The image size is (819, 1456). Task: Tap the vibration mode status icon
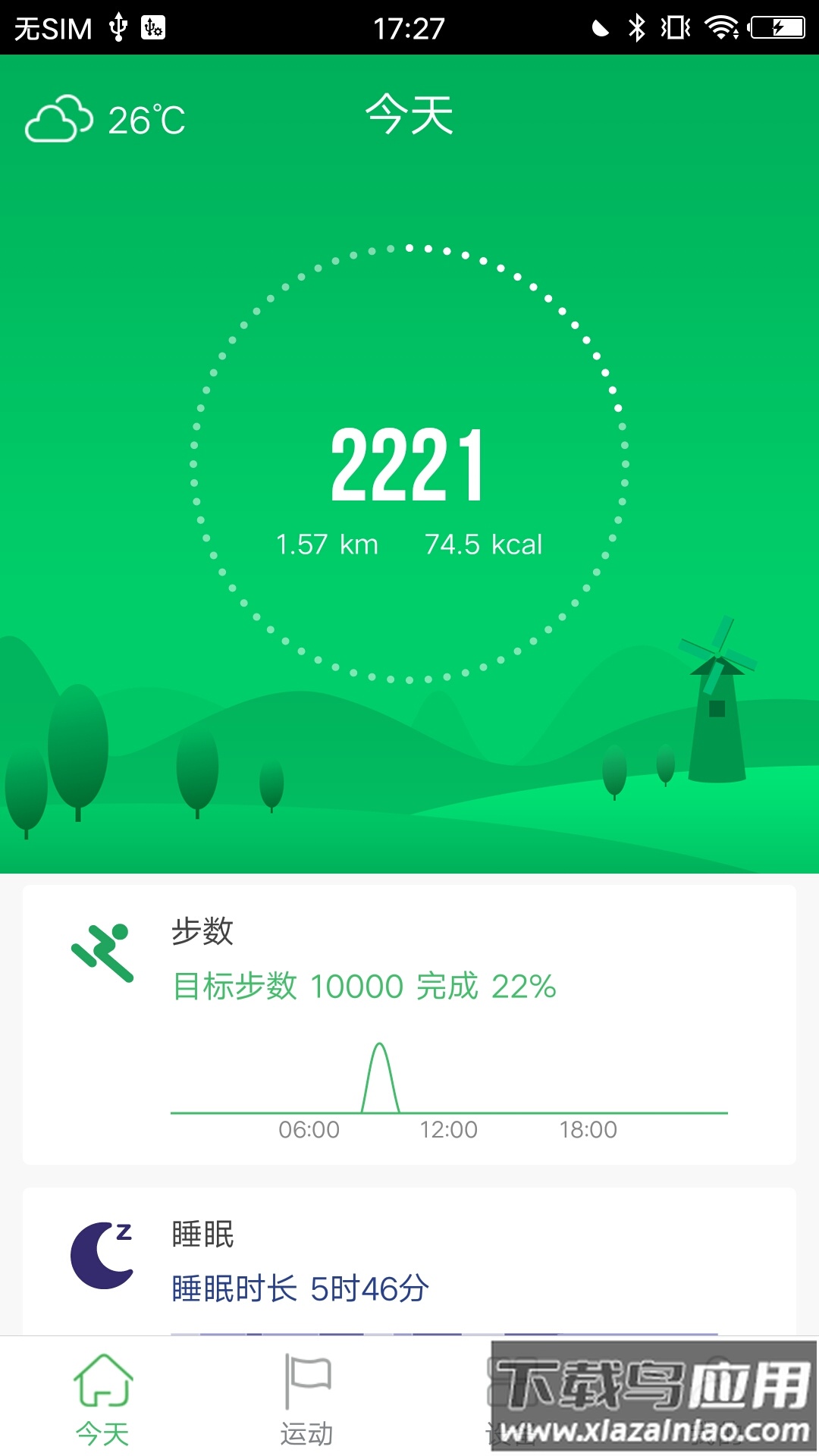coord(675,27)
